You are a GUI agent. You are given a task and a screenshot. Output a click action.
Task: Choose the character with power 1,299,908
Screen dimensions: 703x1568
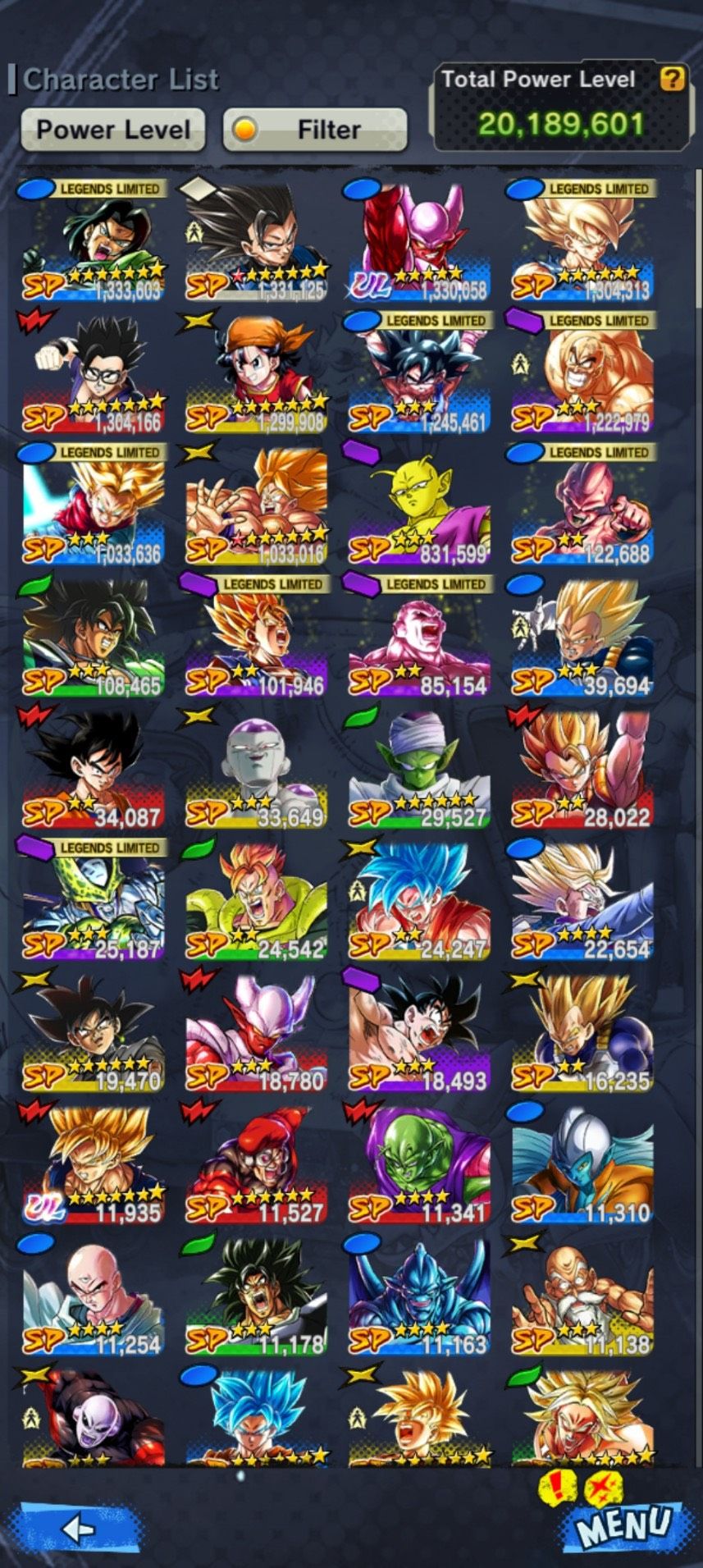[256, 373]
